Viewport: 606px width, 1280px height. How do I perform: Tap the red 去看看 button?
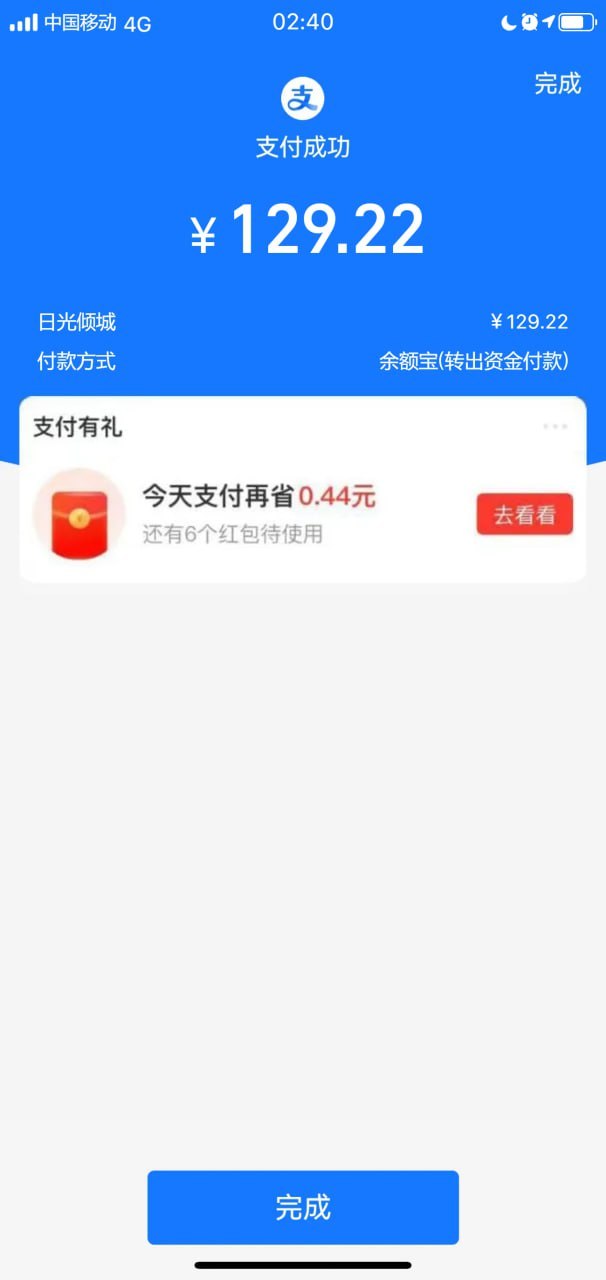pos(524,515)
